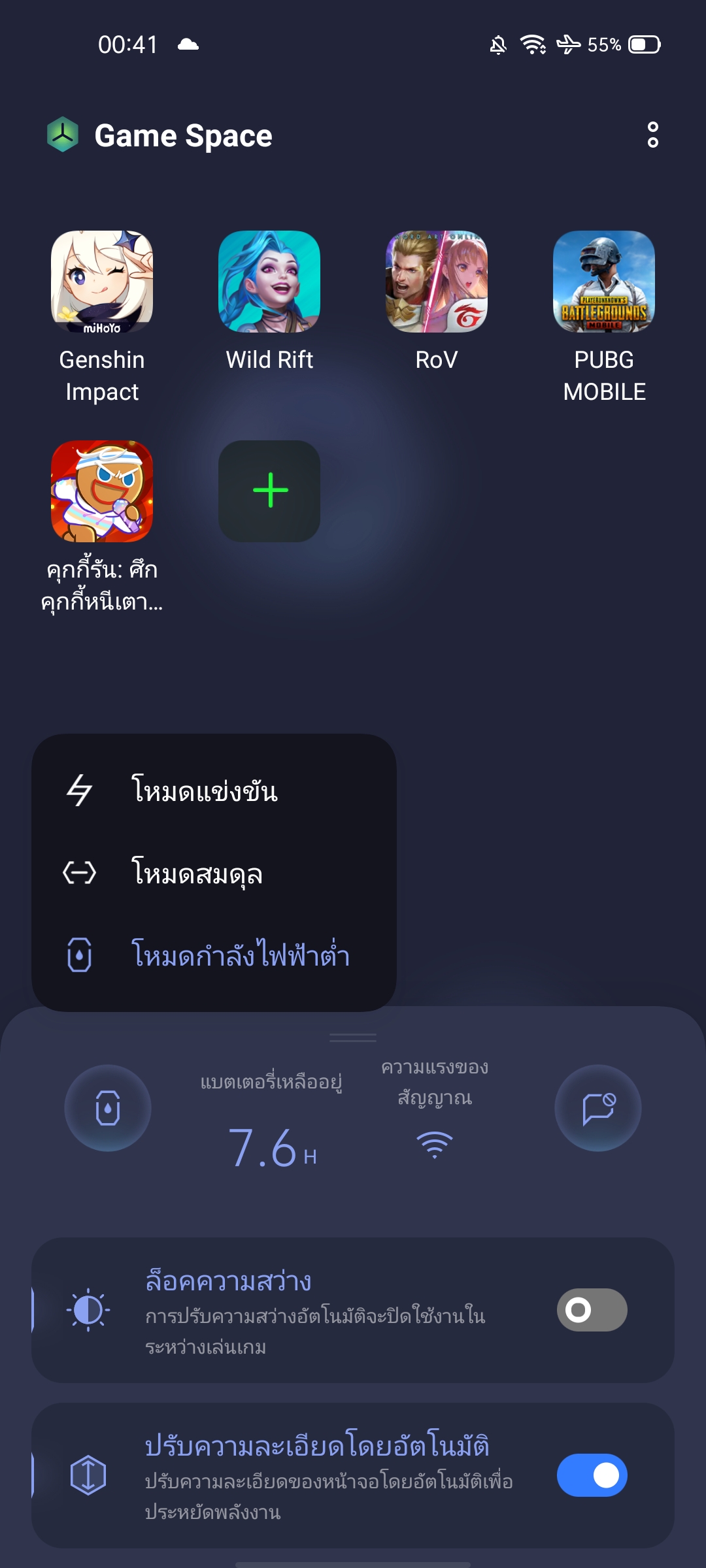Open the คุกกี้รัน game

pos(102,492)
